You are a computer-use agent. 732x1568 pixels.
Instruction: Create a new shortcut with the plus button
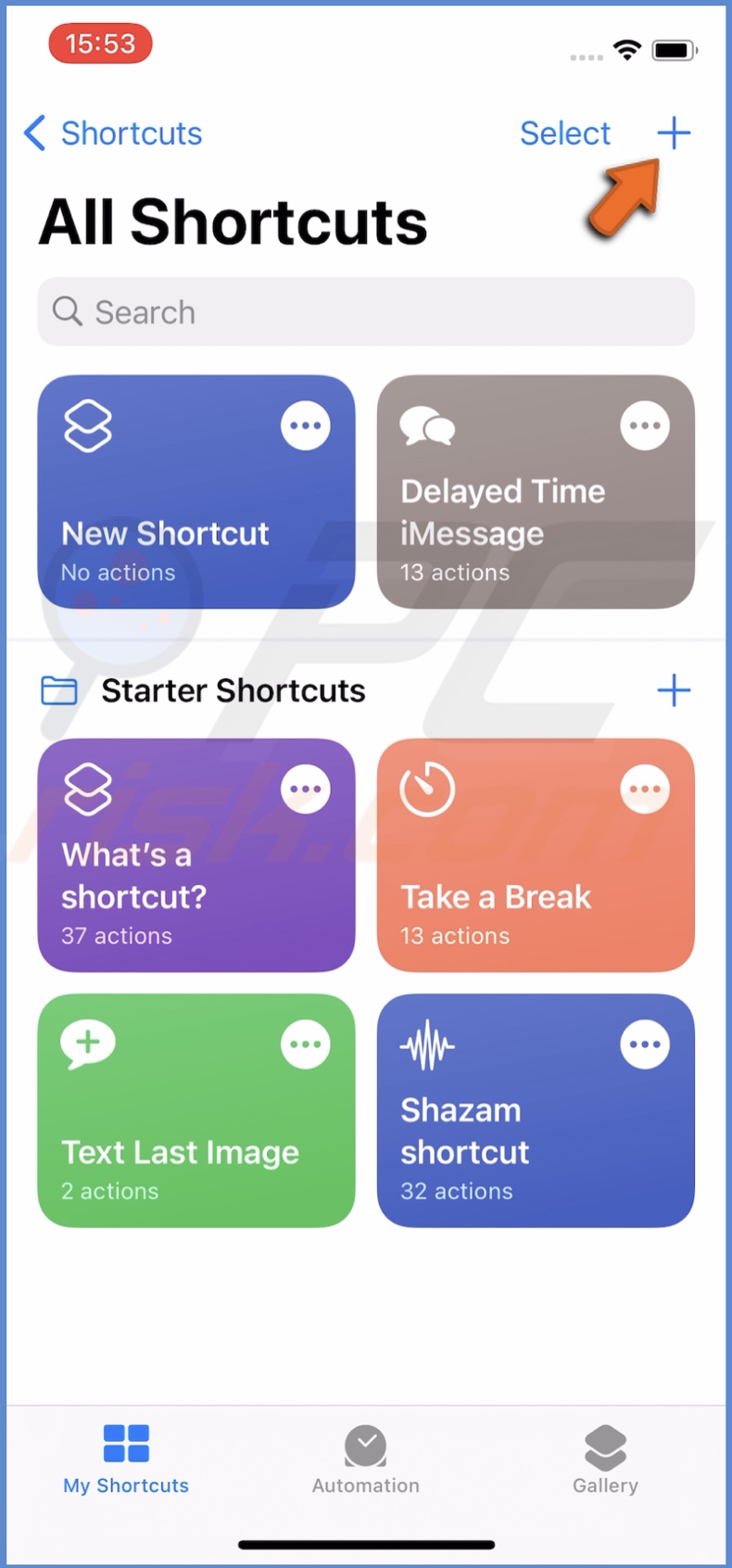[674, 133]
